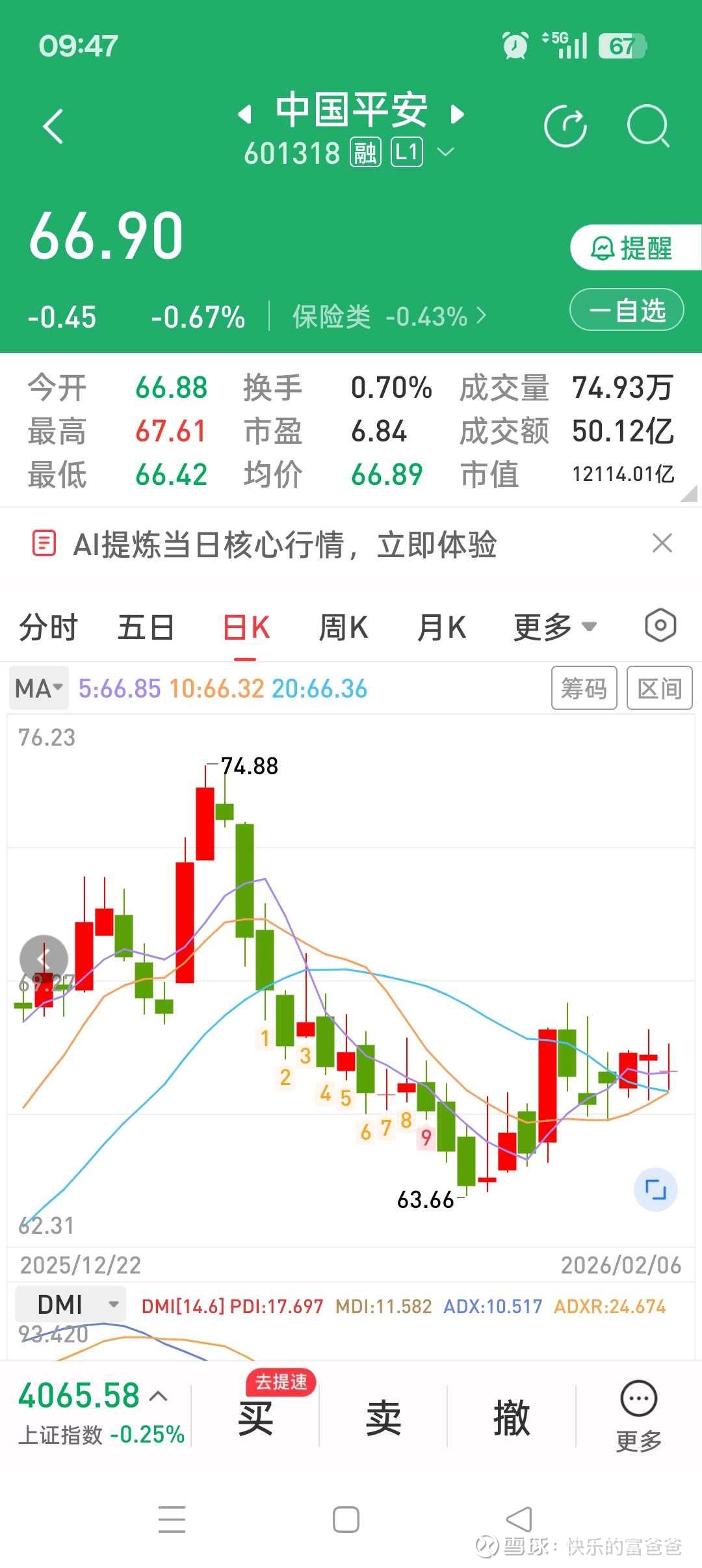
Task: Open the 保险类 sector link
Action: (x=389, y=317)
